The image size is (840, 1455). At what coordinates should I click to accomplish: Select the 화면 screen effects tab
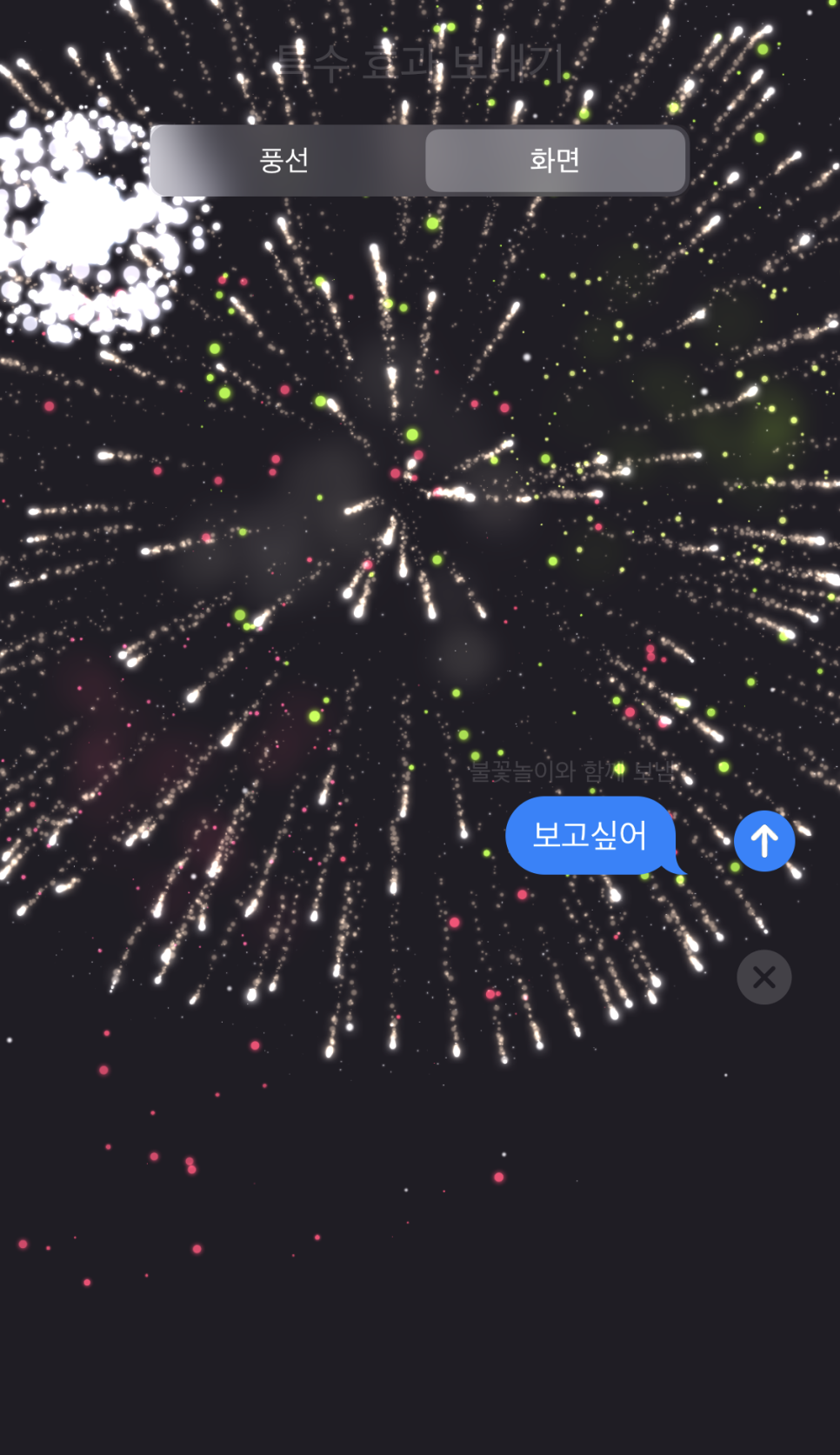pos(555,160)
